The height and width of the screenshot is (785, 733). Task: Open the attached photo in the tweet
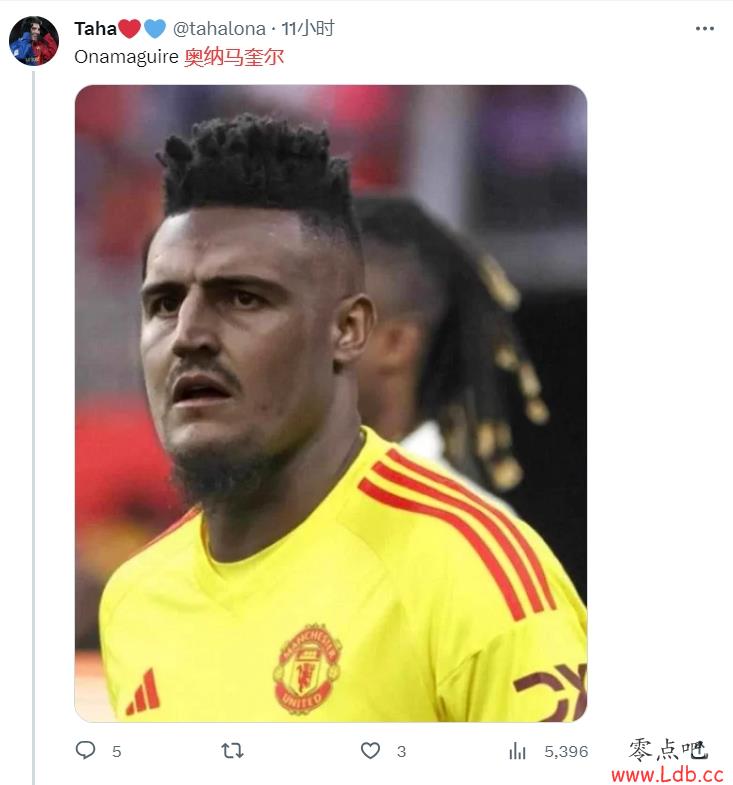(330, 403)
